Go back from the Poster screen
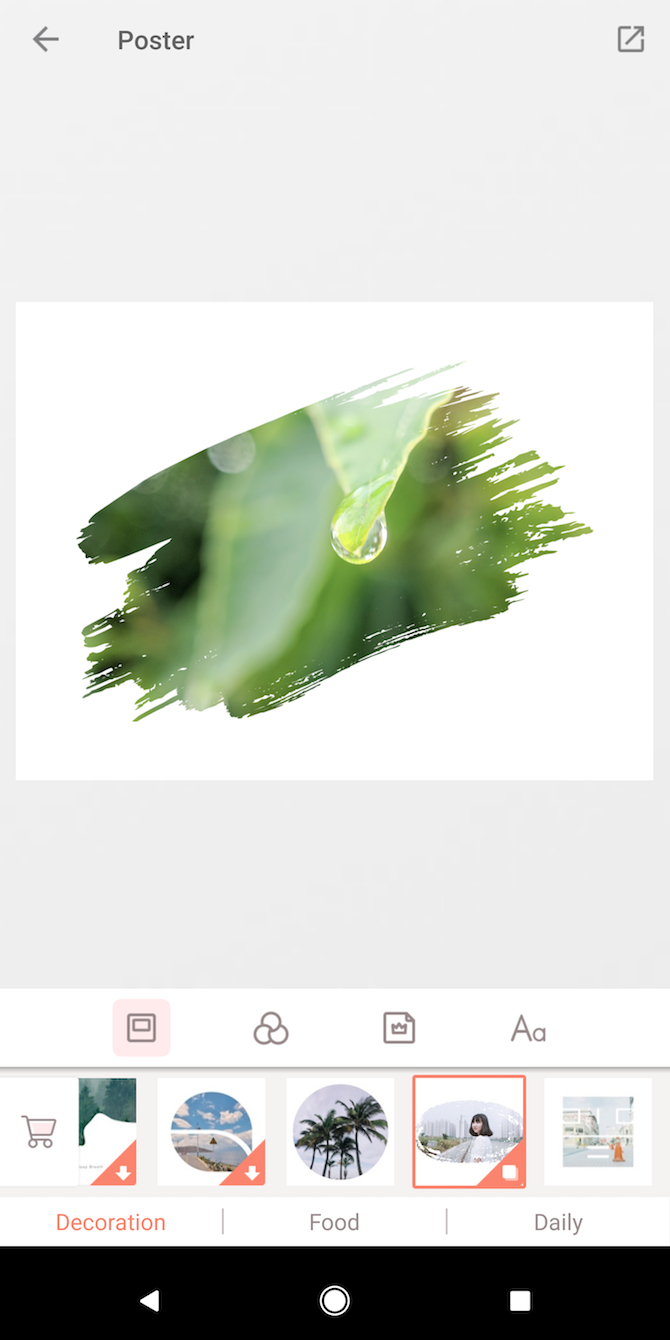The height and width of the screenshot is (1340, 670). [x=46, y=40]
